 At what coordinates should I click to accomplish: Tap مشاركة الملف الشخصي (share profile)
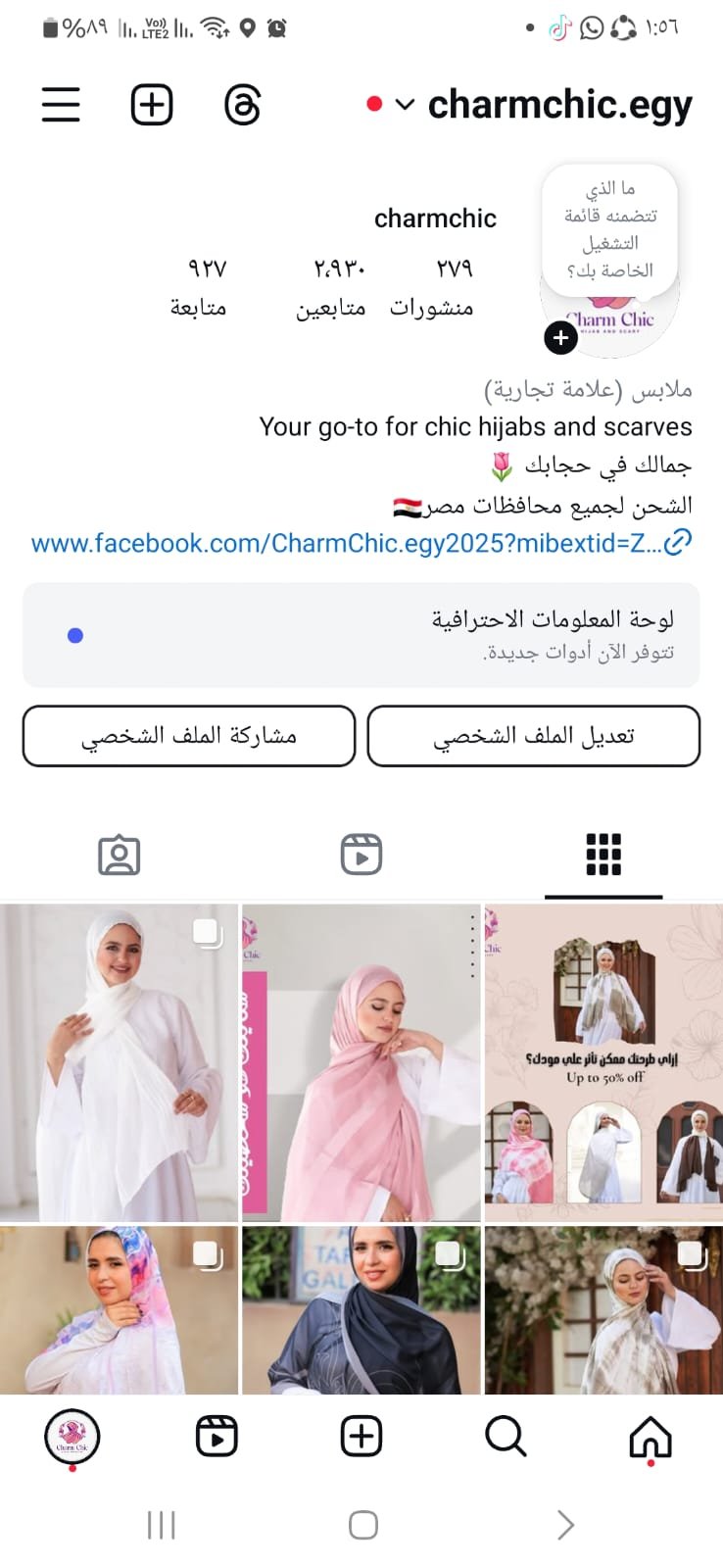[x=189, y=736]
